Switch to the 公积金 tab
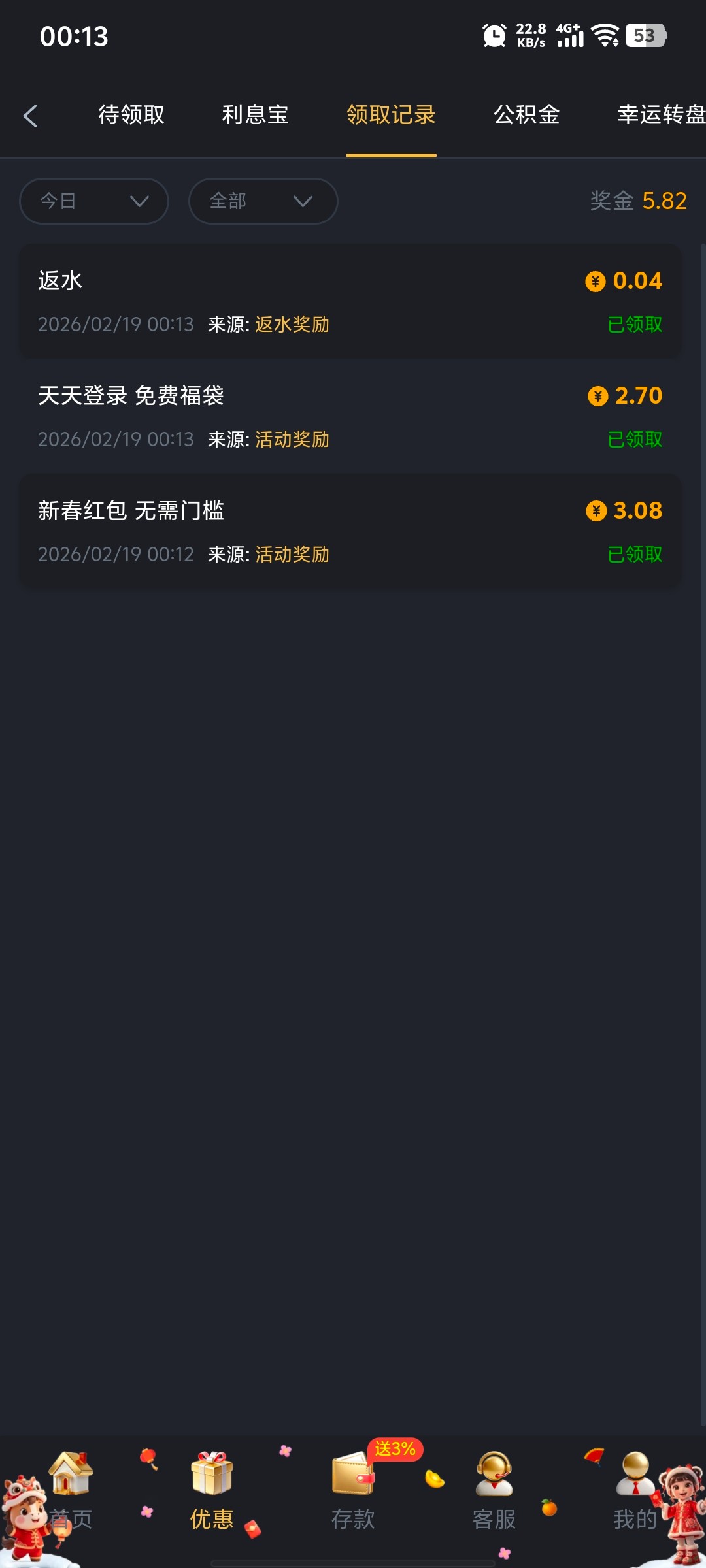 (527, 115)
